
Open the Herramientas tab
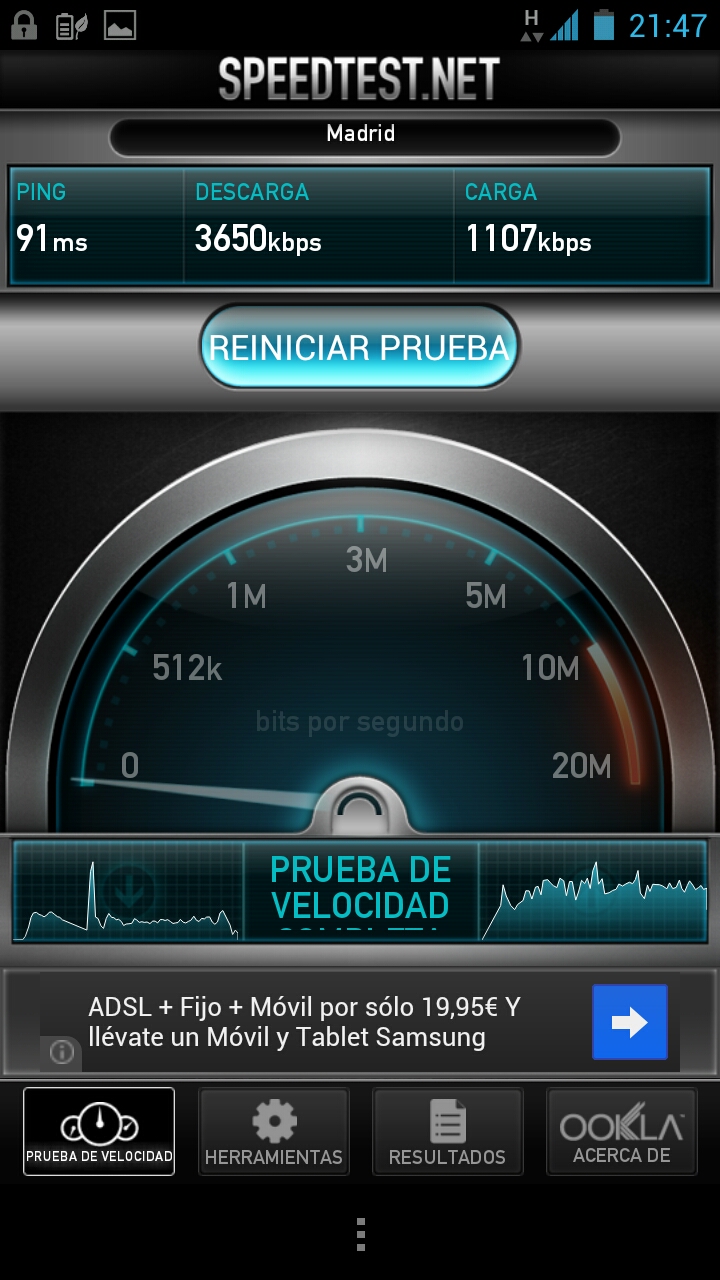coord(274,1131)
